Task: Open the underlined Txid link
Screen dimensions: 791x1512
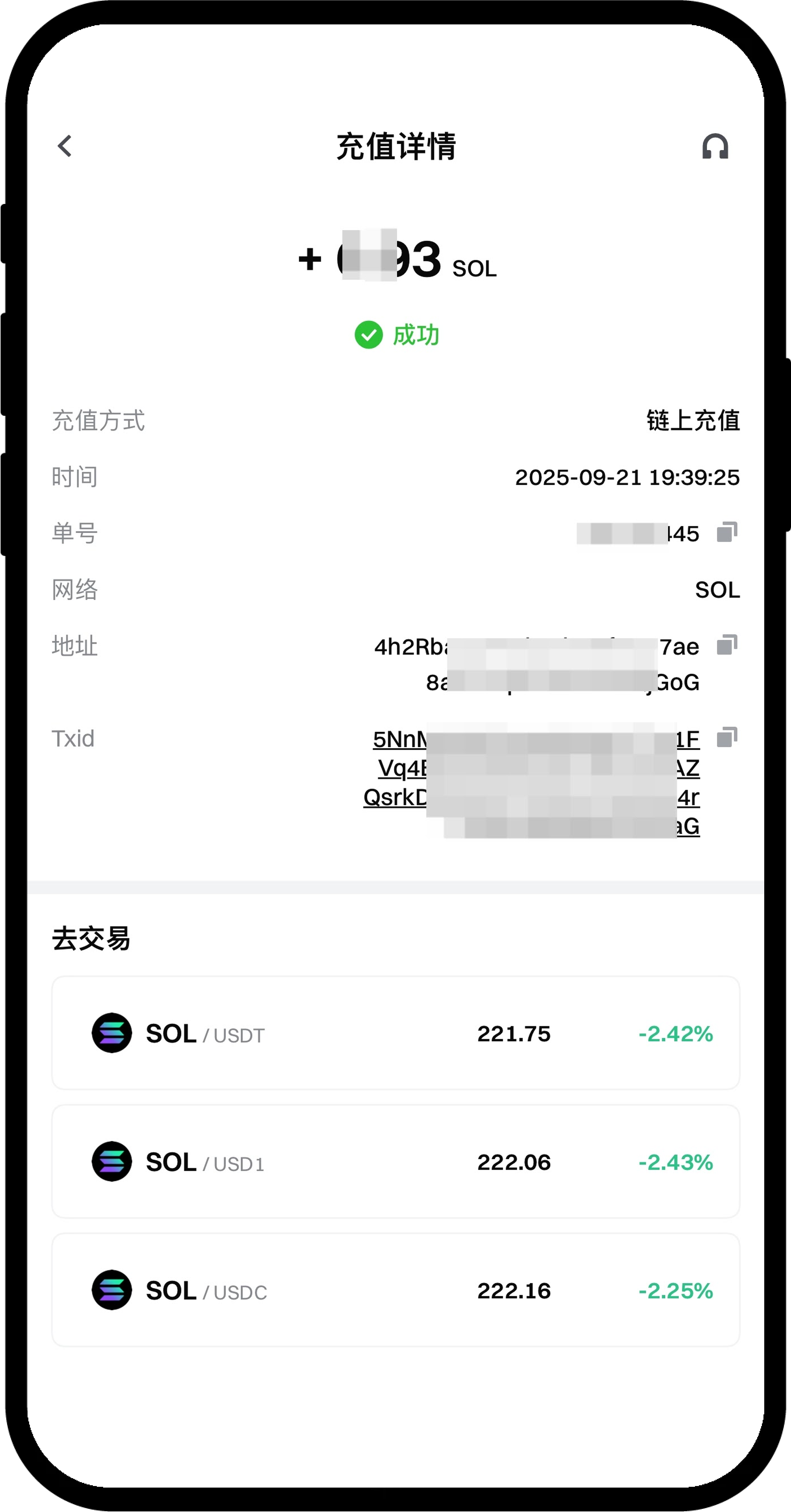Action: click(x=399, y=768)
